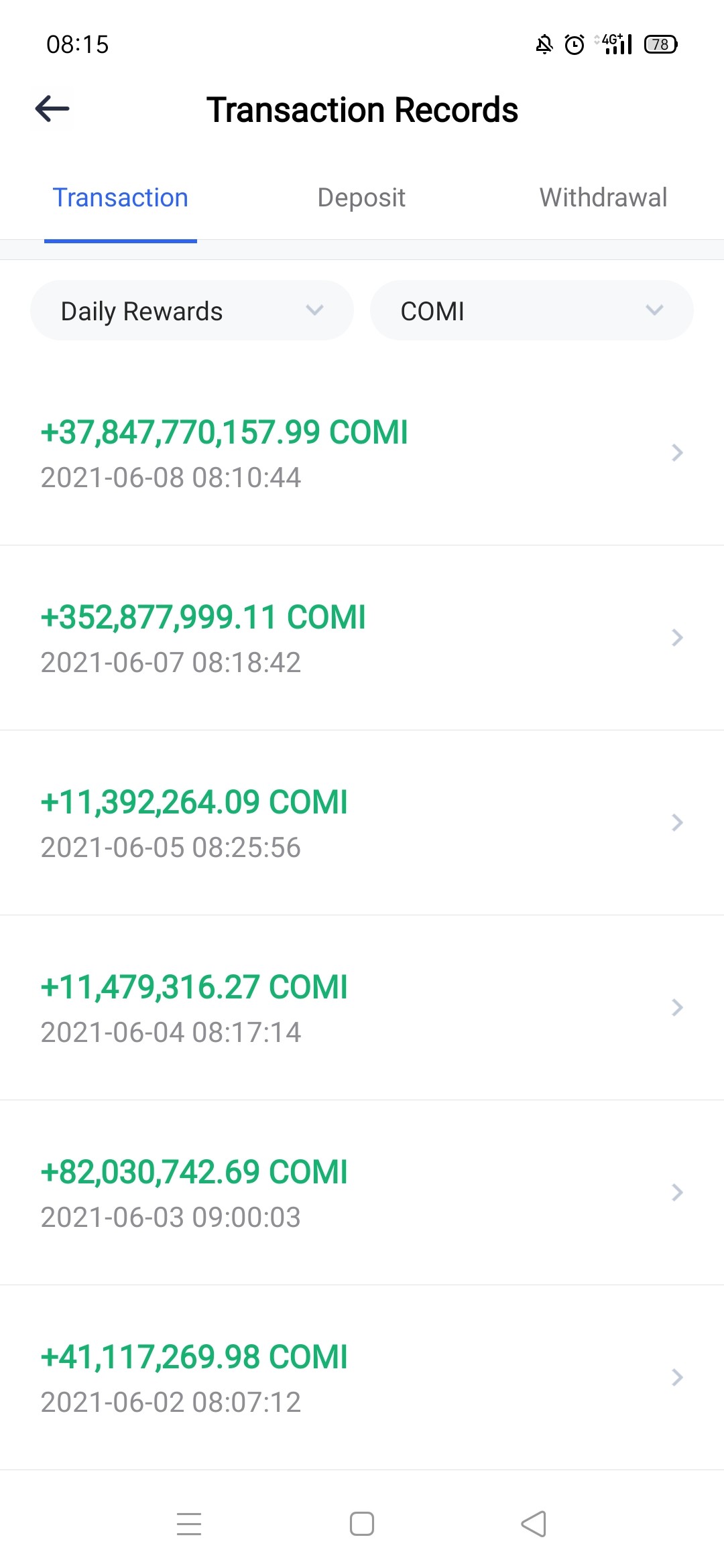The image size is (724, 1568).
Task: View the +352,877,999.11 COMI transaction details
Action: click(x=362, y=638)
